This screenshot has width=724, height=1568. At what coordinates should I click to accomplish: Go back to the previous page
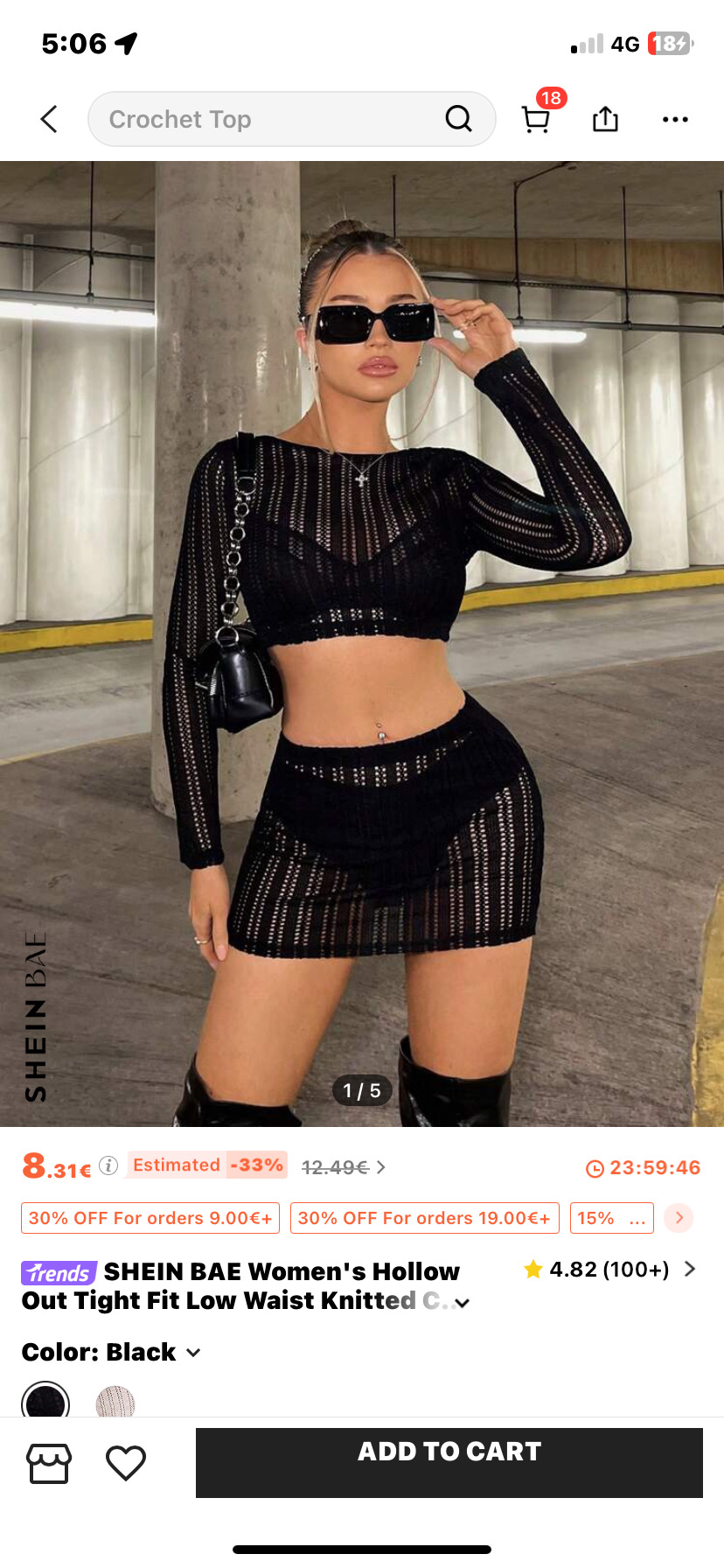point(49,119)
